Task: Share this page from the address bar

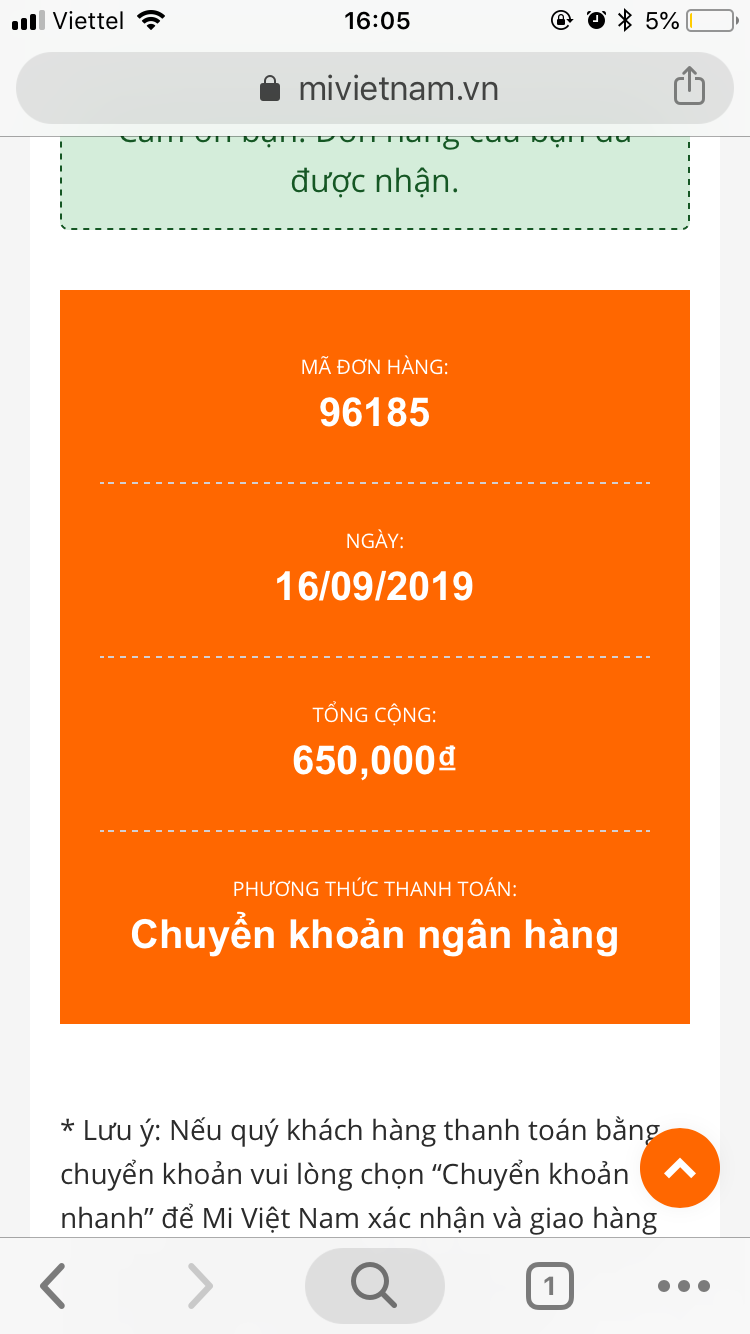Action: point(689,87)
